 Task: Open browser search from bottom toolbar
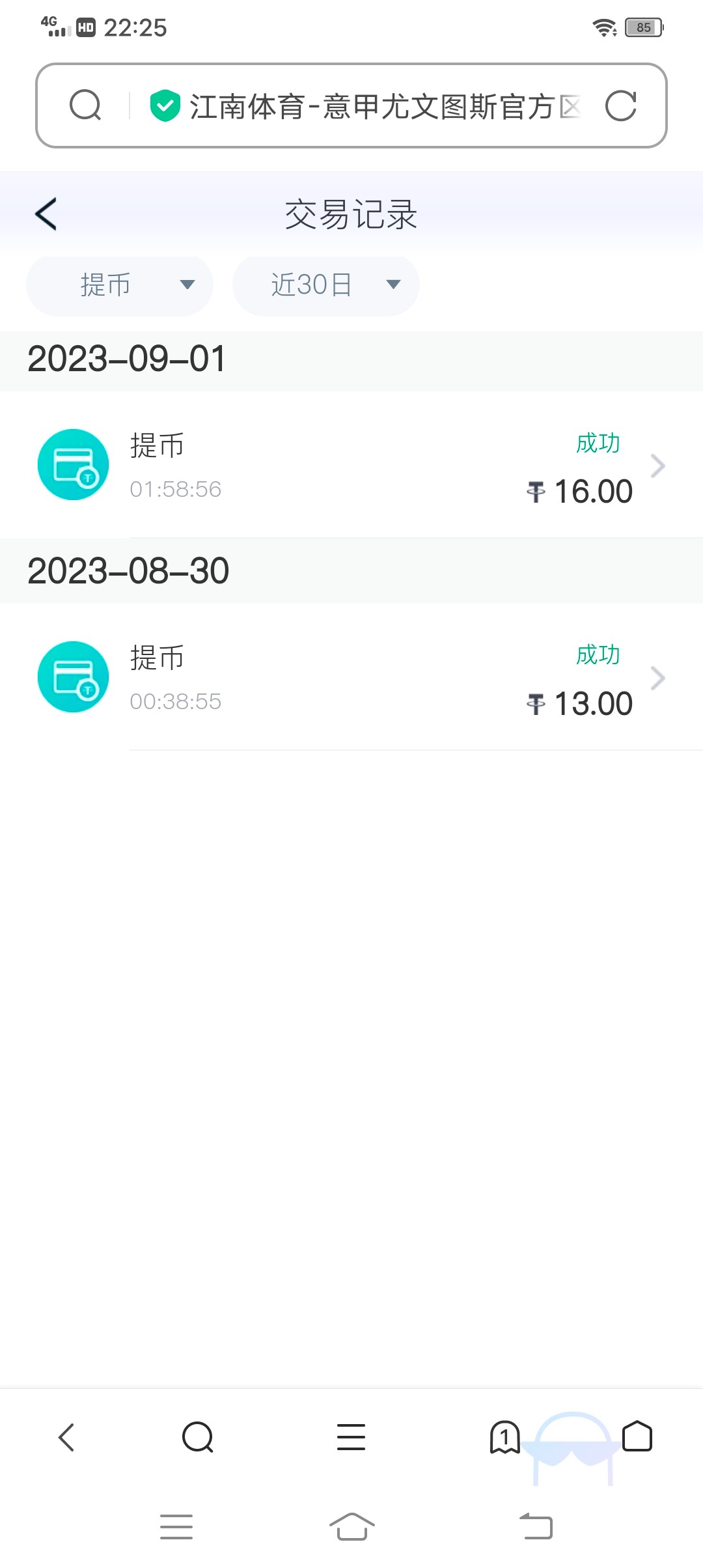(198, 1436)
